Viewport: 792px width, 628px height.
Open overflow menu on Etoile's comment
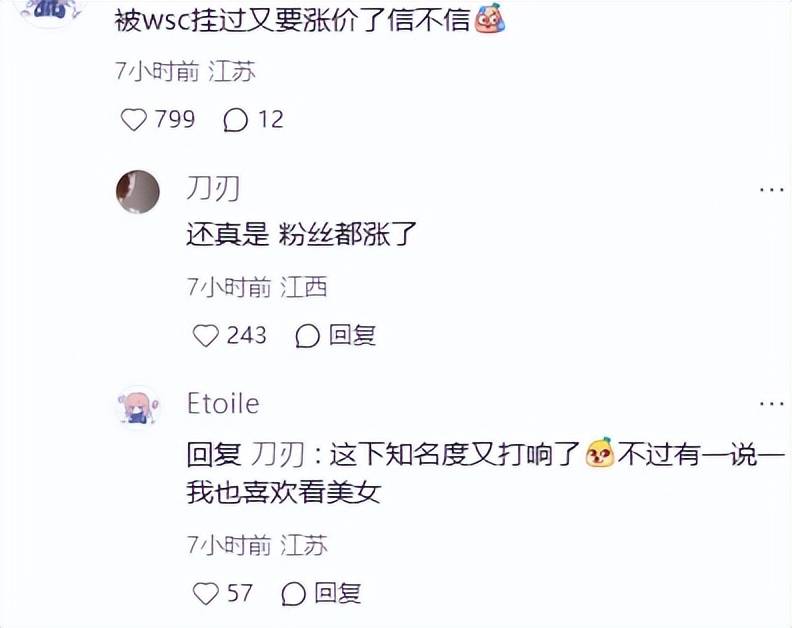click(771, 403)
